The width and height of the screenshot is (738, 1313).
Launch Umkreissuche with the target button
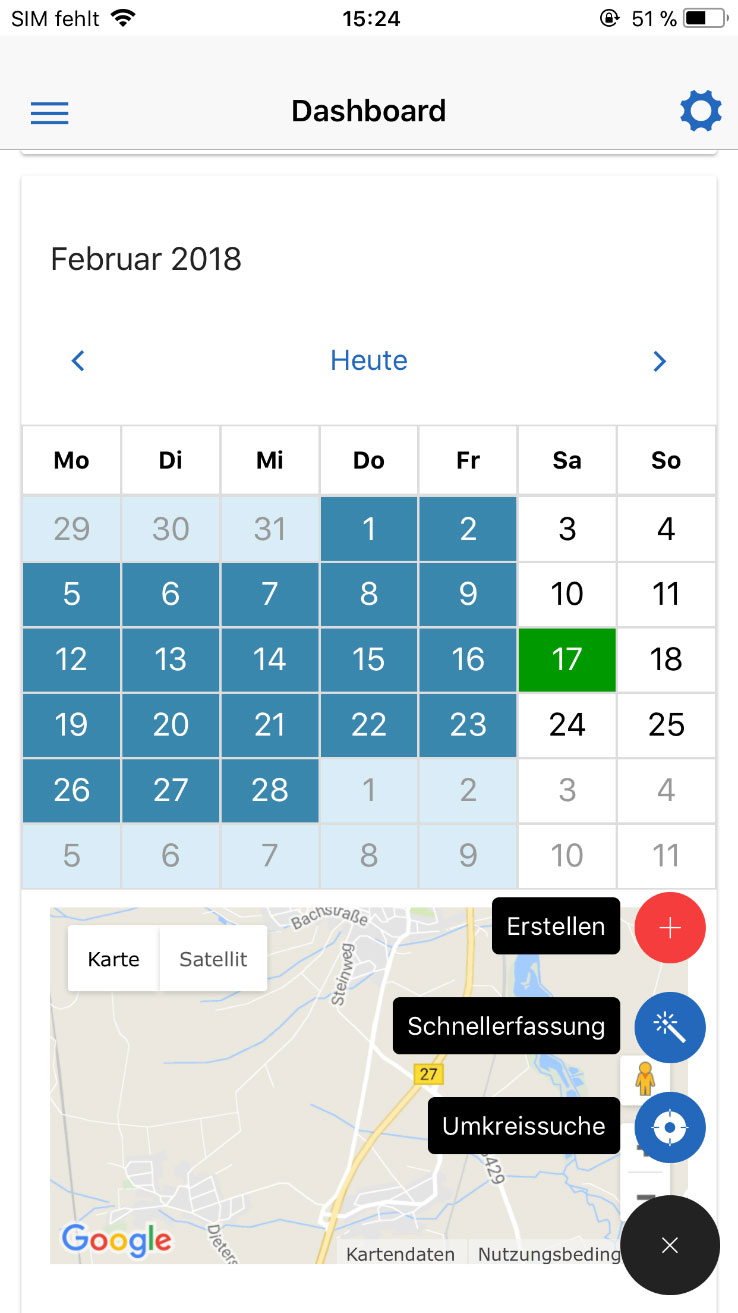[670, 1127]
